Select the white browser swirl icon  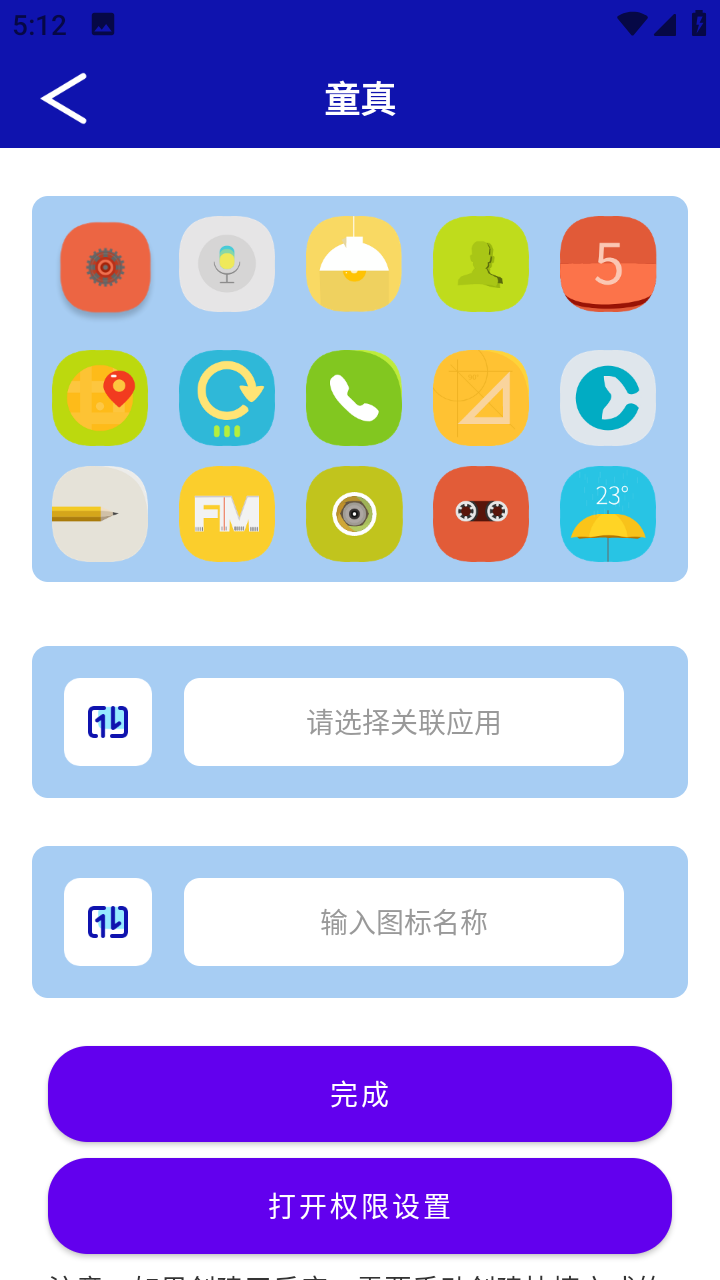pos(608,398)
